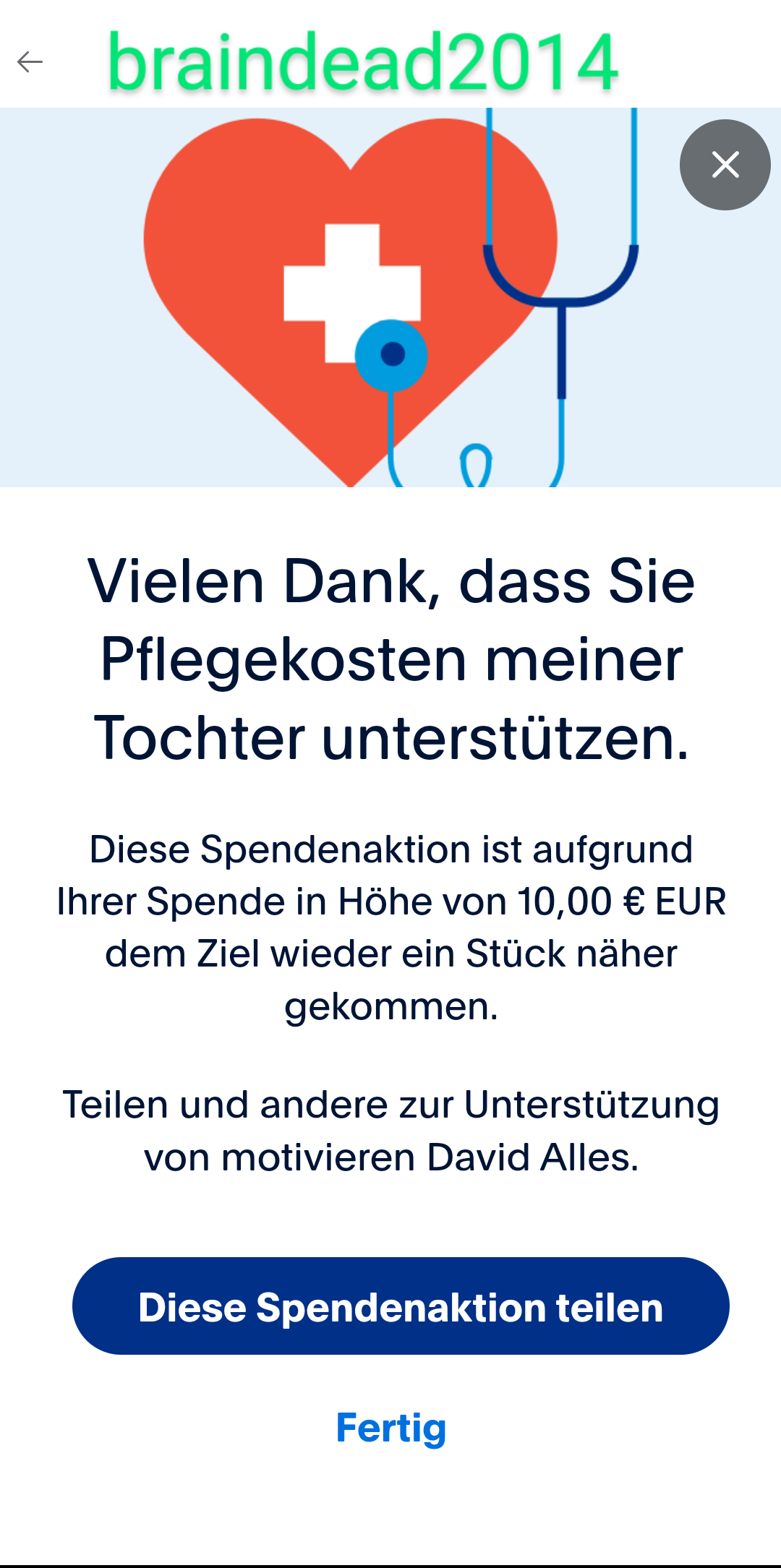
Task: Select 'Fertig' to finish
Action: (391, 1428)
